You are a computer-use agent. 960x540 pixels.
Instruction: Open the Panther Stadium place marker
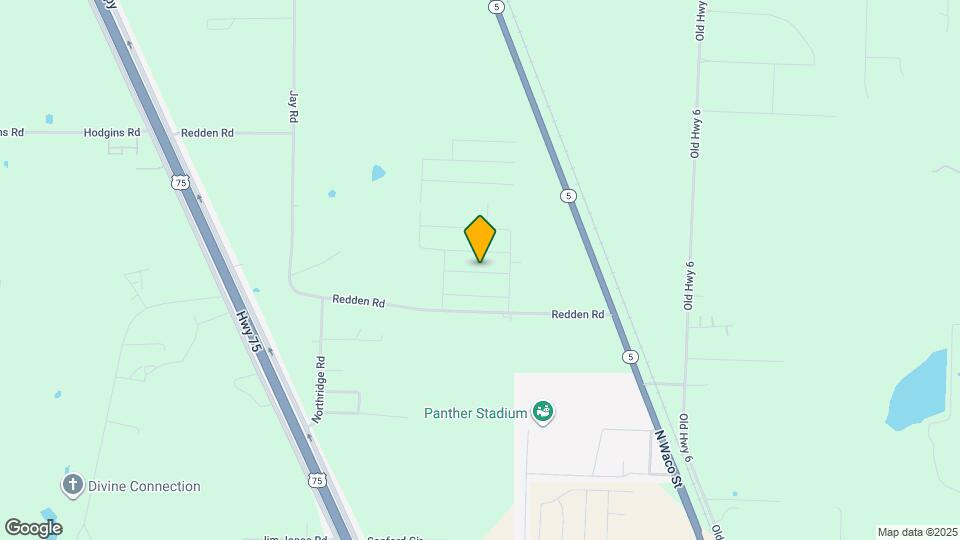543,412
